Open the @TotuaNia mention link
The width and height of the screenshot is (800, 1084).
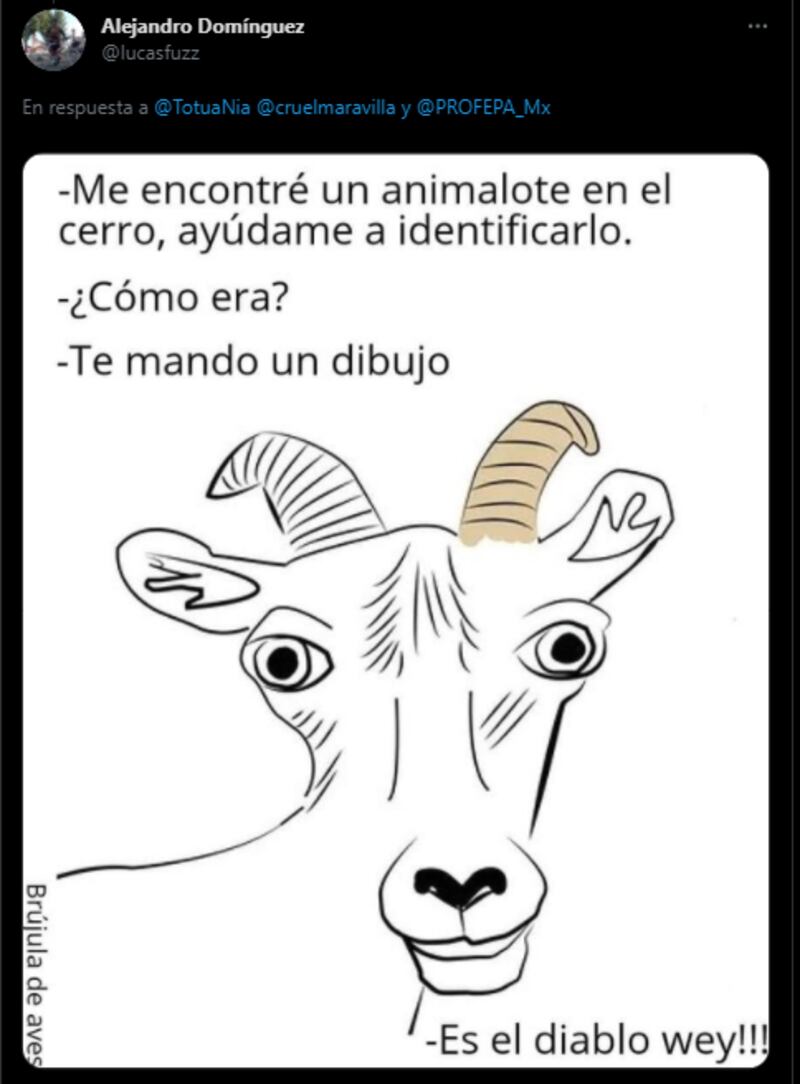(204, 108)
